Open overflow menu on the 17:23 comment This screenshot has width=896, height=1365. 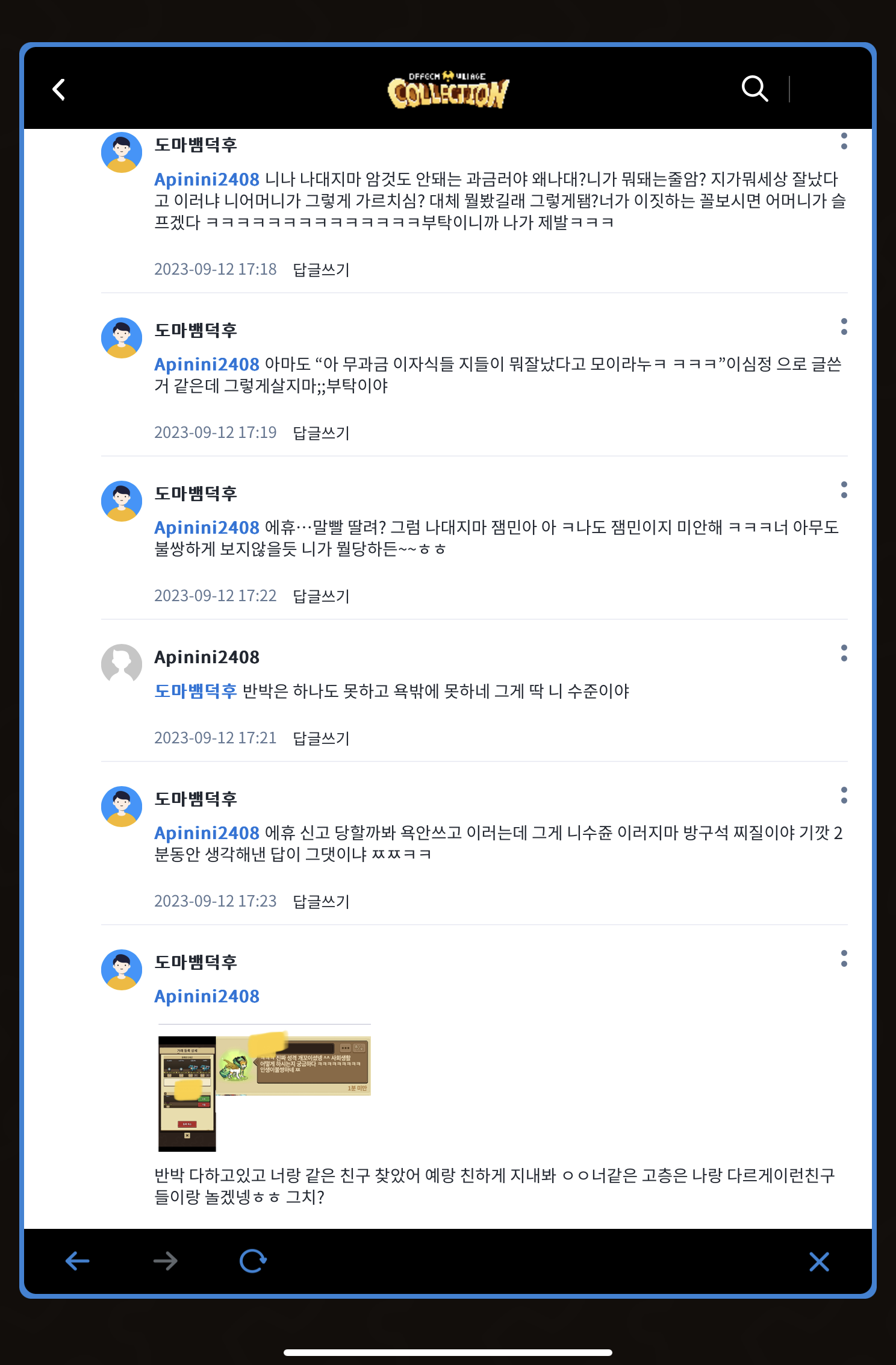[844, 795]
